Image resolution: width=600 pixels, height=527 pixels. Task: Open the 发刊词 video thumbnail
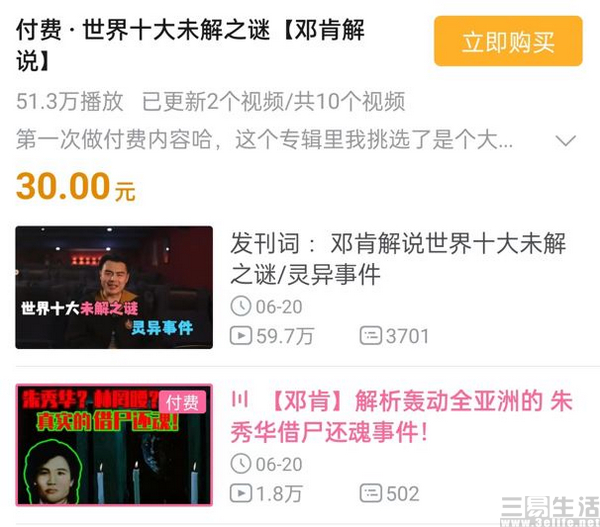(114, 287)
